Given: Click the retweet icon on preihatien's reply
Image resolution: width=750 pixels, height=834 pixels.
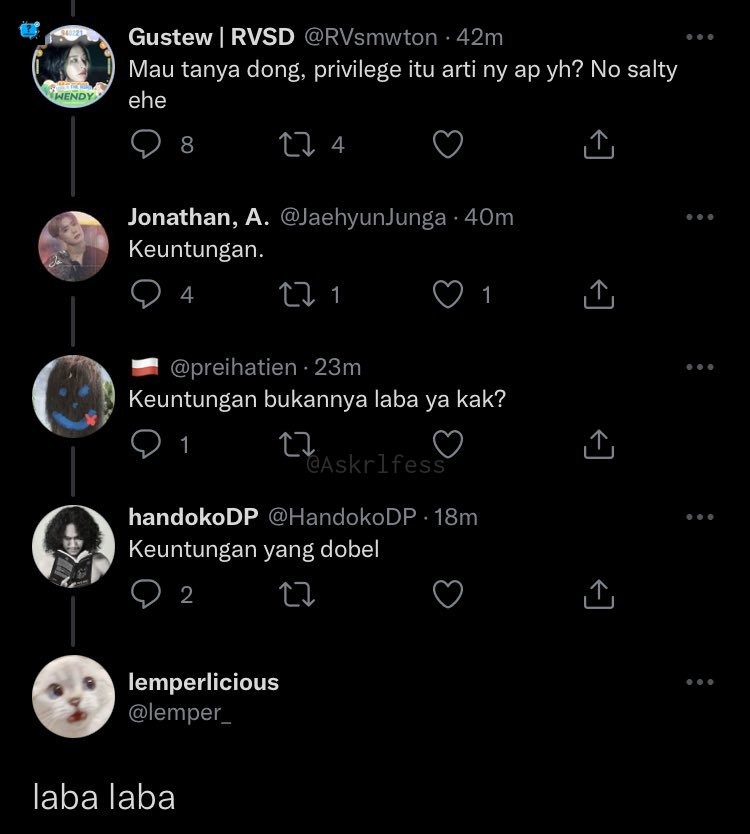Looking at the screenshot, I should [298, 444].
